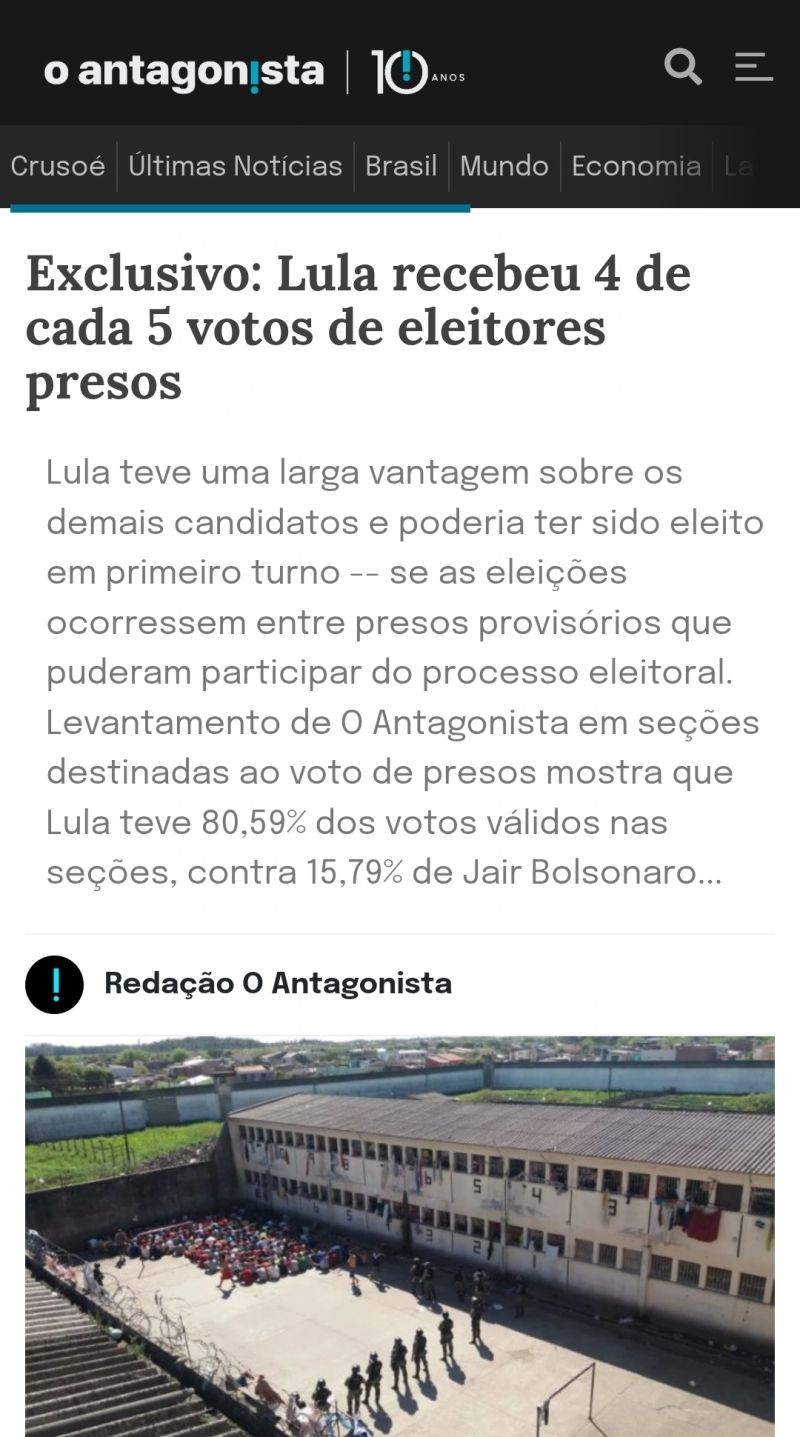Open the search magnifier icon
The height and width of the screenshot is (1437, 800).
(x=683, y=68)
